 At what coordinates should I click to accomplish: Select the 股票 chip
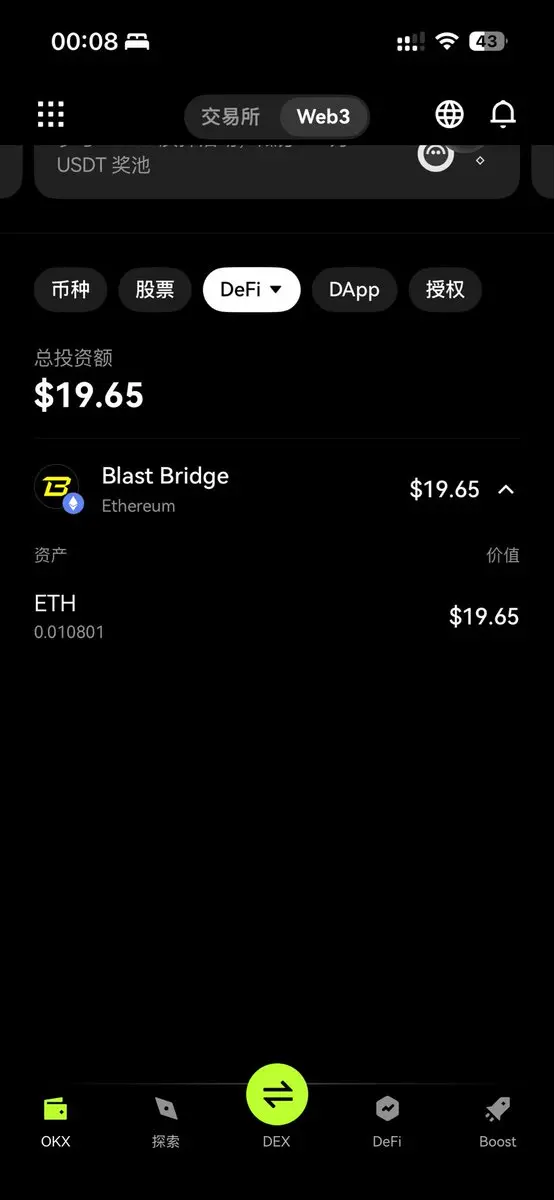pos(155,290)
